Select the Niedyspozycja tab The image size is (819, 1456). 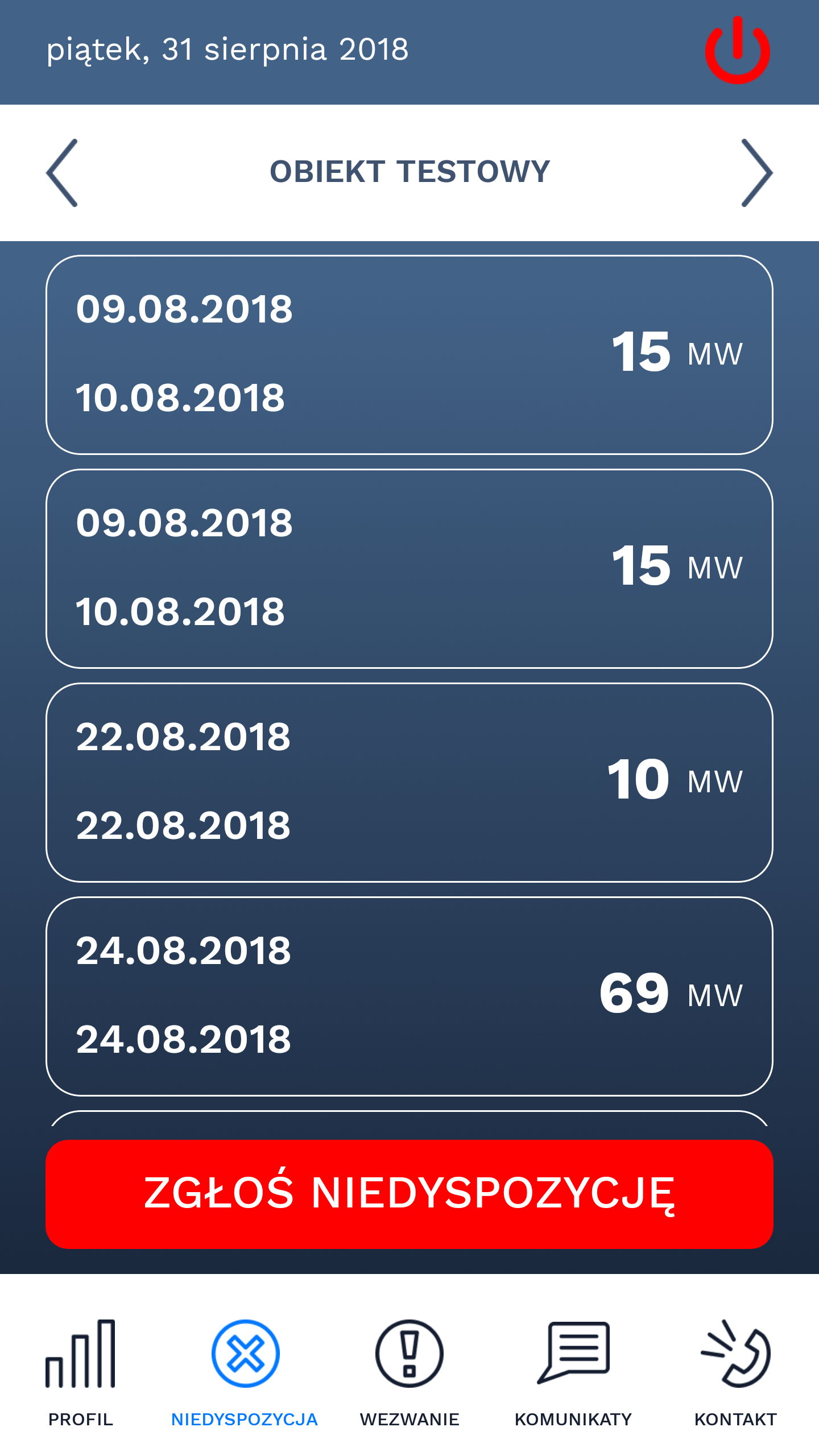[245, 1373]
